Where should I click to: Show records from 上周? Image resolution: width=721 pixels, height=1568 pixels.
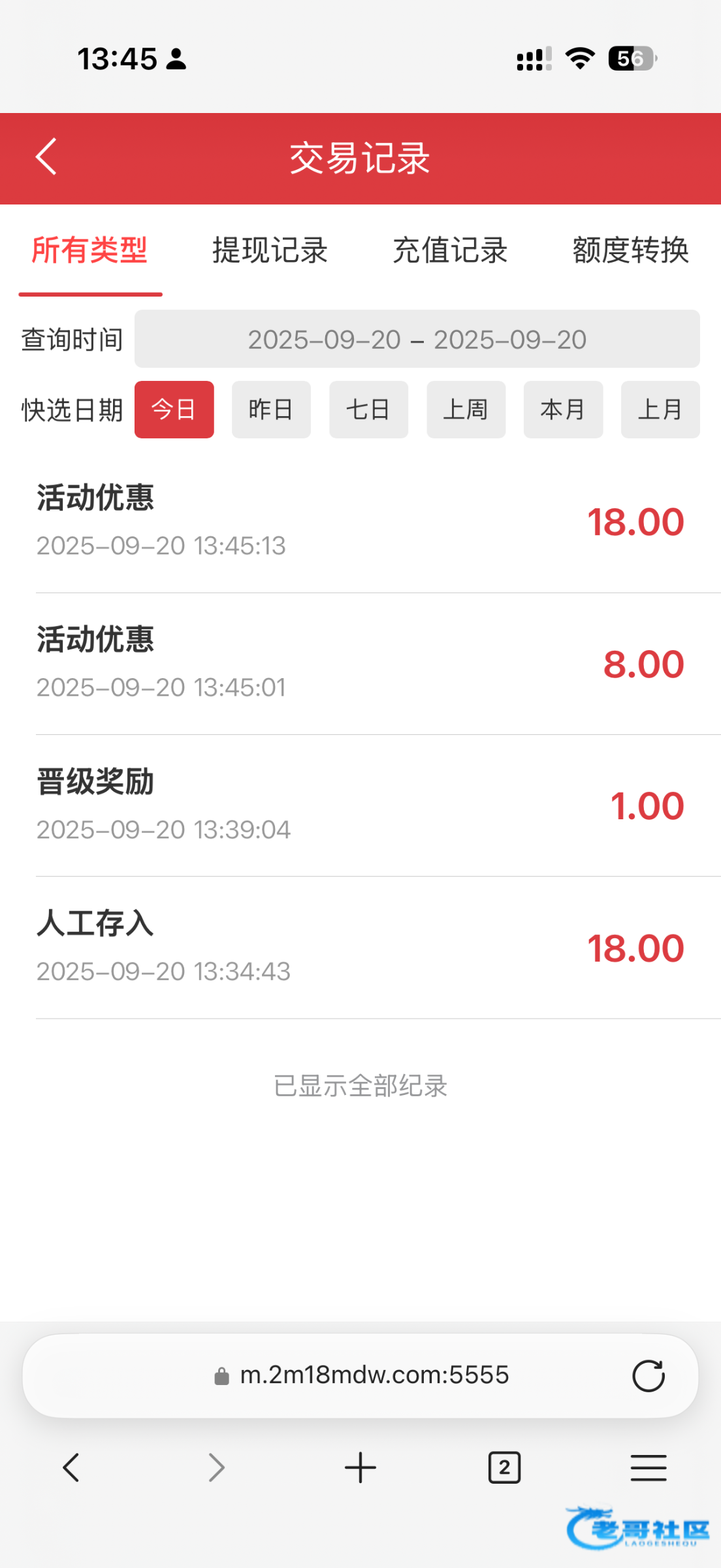tap(466, 410)
